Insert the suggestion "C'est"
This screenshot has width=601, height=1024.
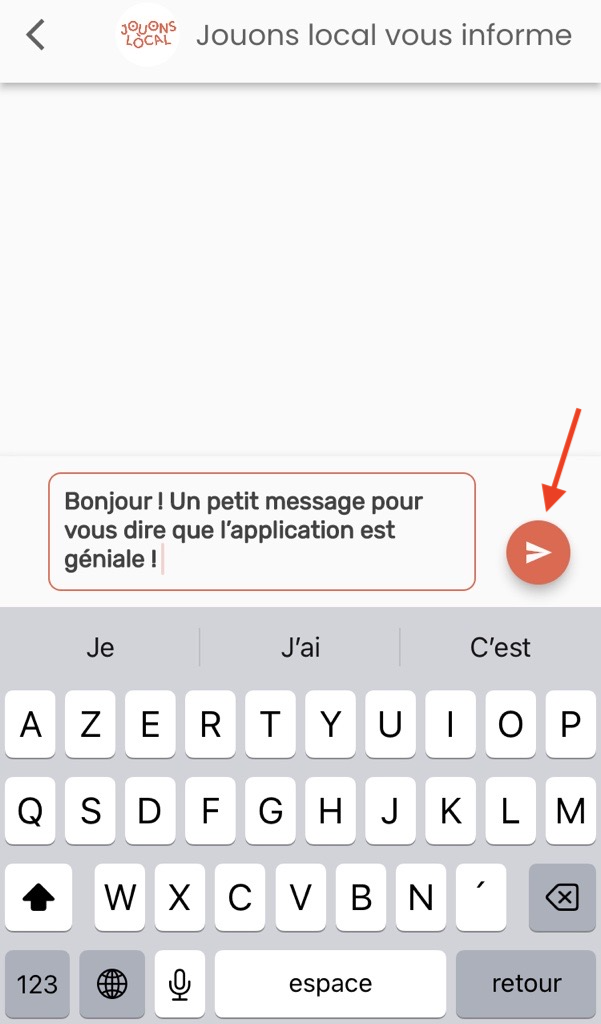[500, 648]
